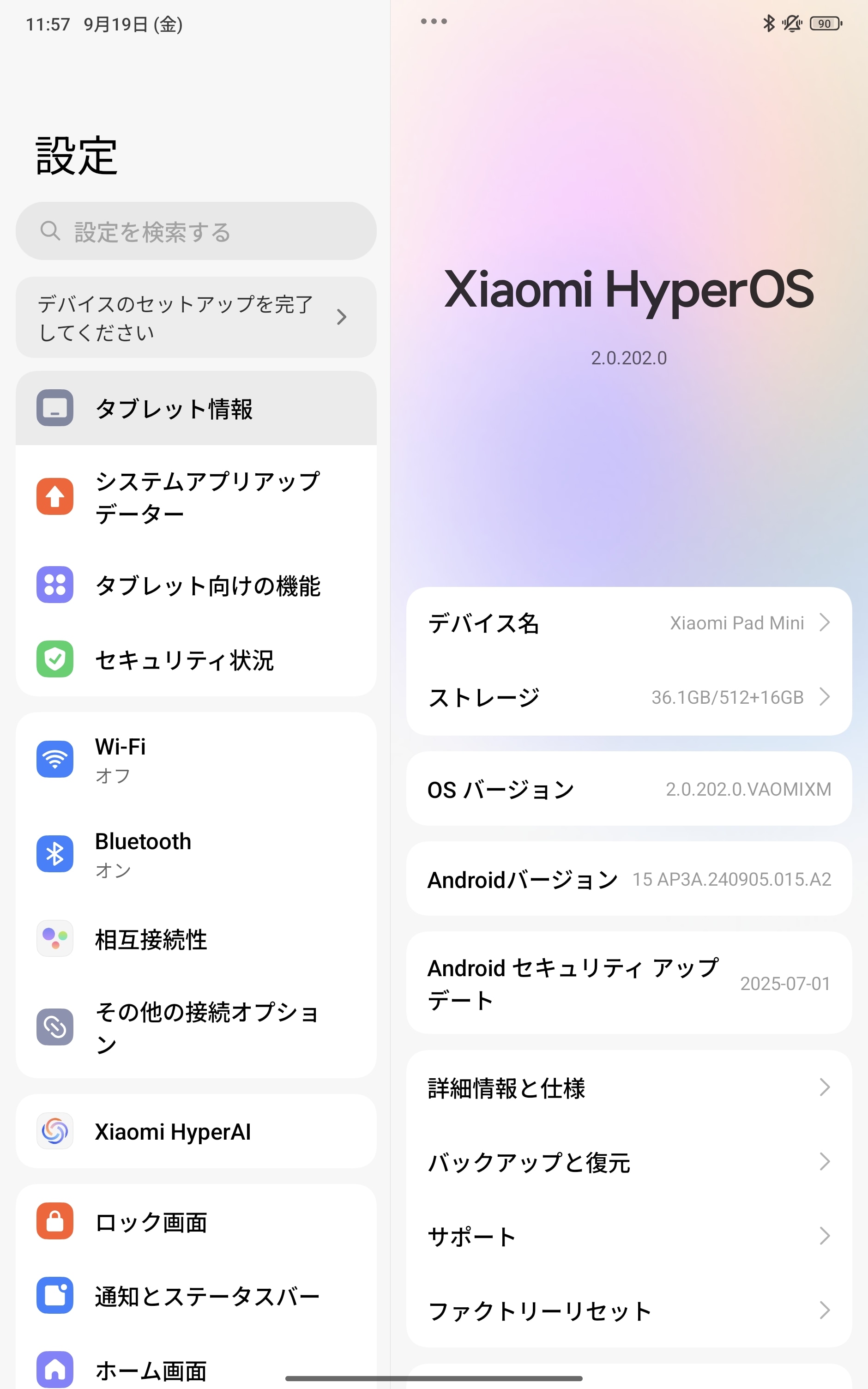The width and height of the screenshot is (868, 1389).
Task: Open ストレージ details
Action: click(x=629, y=697)
